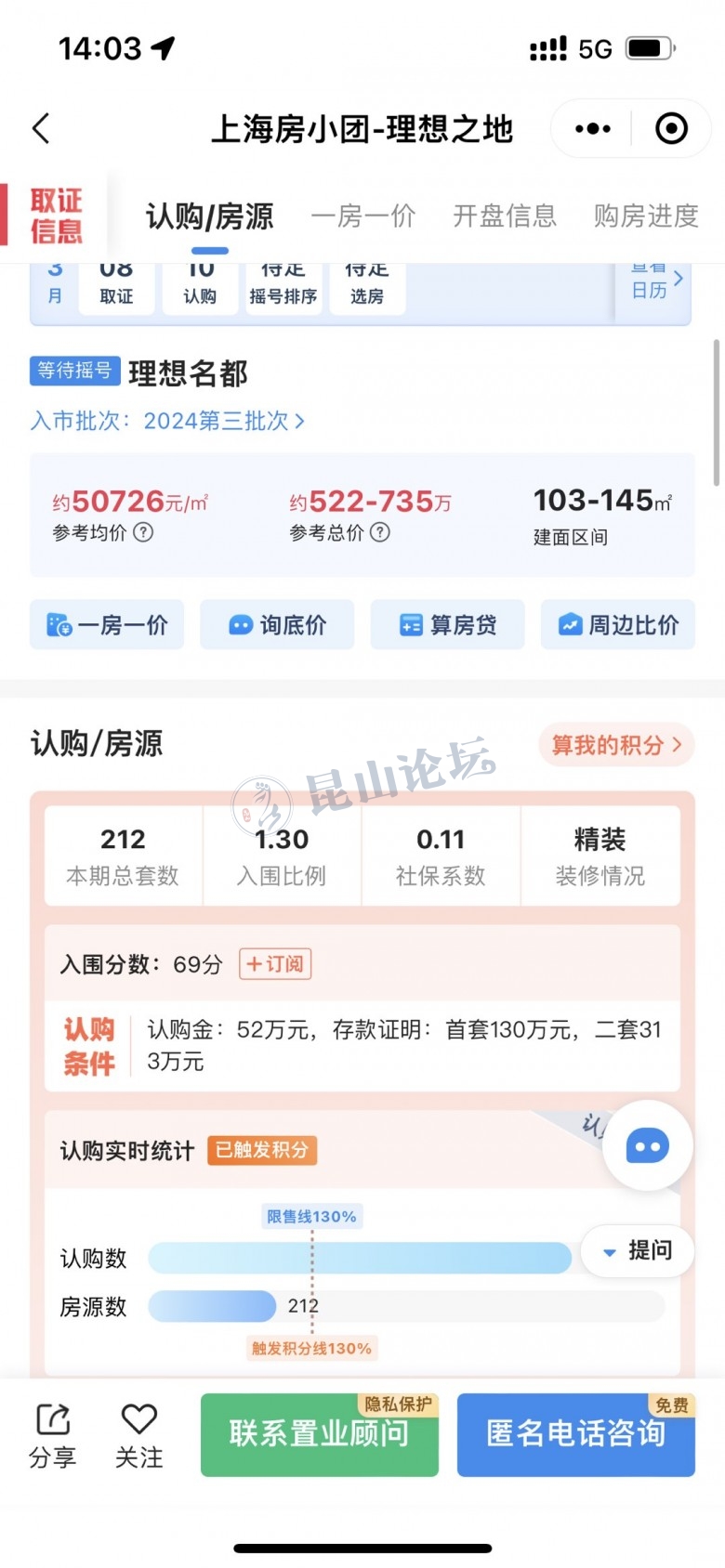Share this property listing
The width and height of the screenshot is (725, 1568).
tap(53, 1435)
